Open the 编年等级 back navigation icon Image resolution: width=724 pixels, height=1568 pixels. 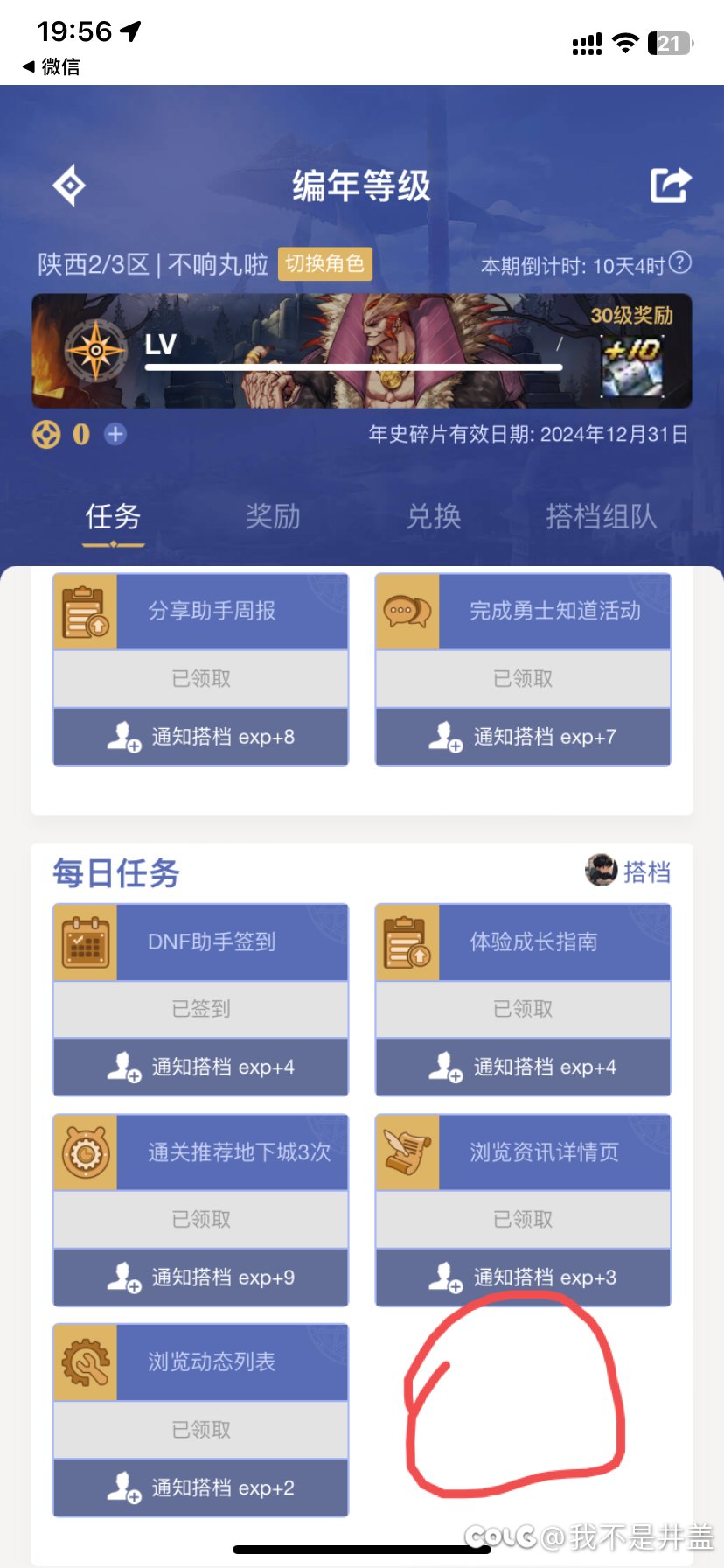[x=69, y=184]
